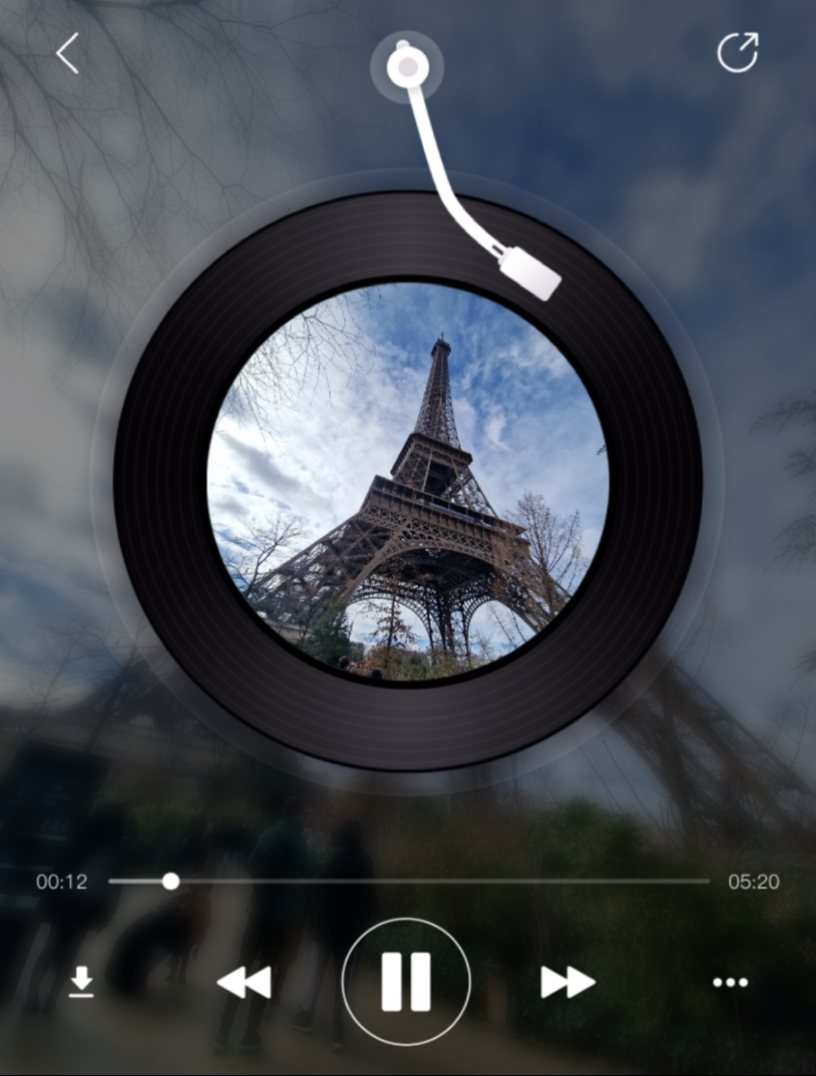Go back using the top-left arrow
The height and width of the screenshot is (1076, 816).
coord(67,54)
